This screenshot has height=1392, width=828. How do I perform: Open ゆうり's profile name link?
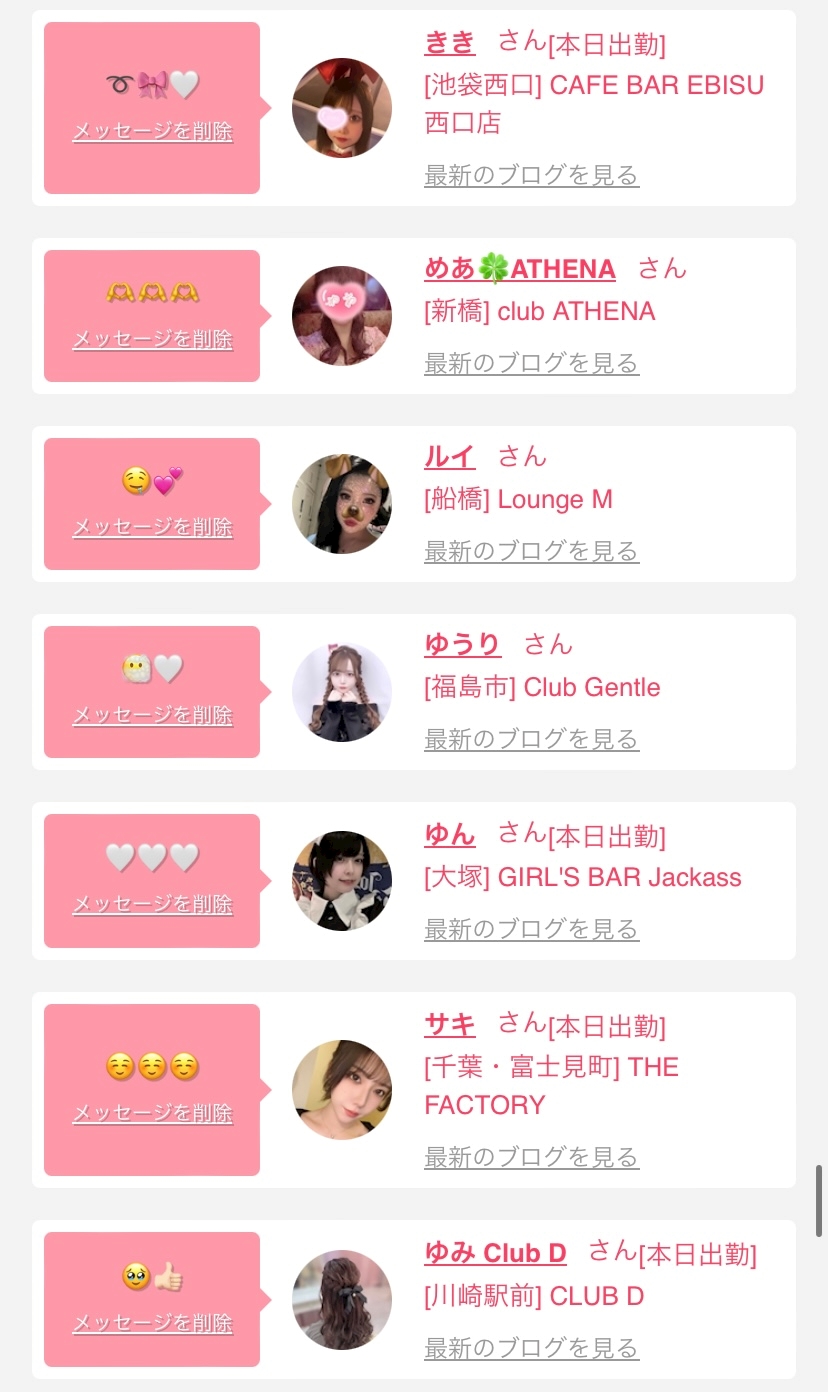click(462, 645)
